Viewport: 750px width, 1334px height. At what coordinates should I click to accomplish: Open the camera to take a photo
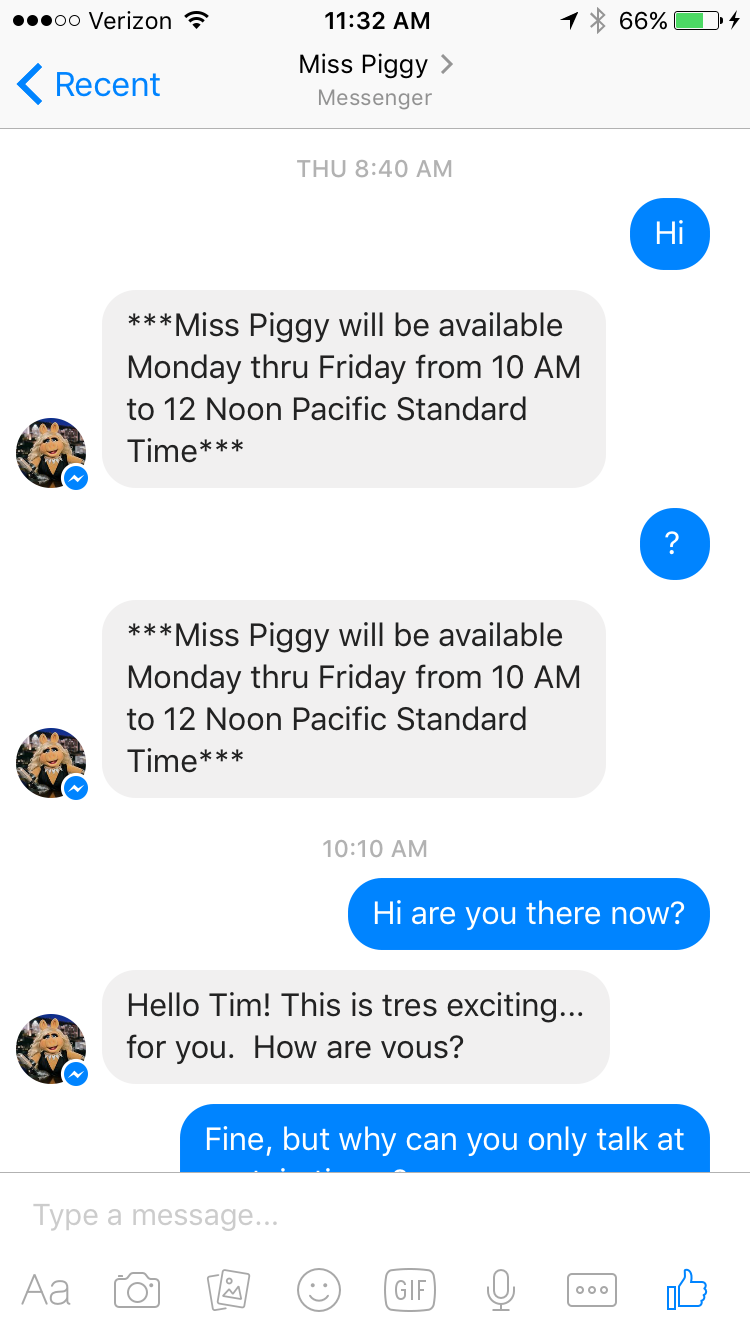coord(137,1290)
